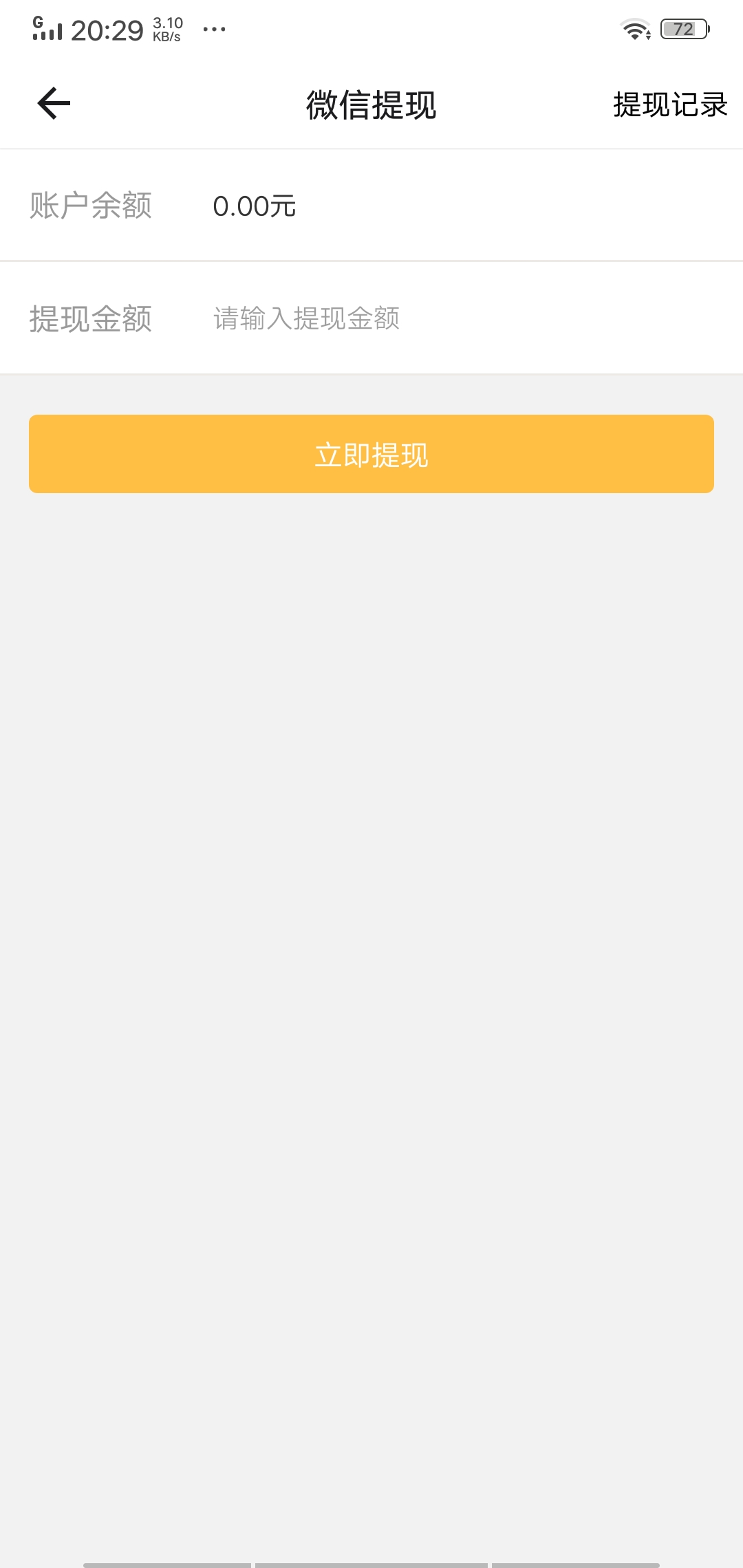Tap the middle segment of bottom navigation bar

pos(371,1561)
